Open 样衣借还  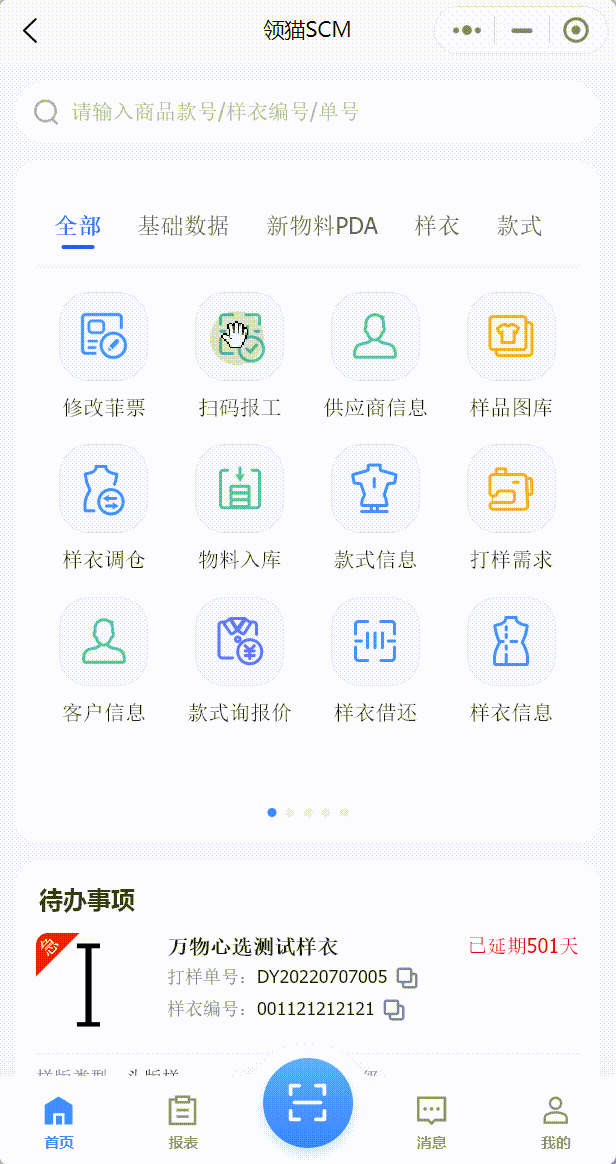[x=376, y=661]
